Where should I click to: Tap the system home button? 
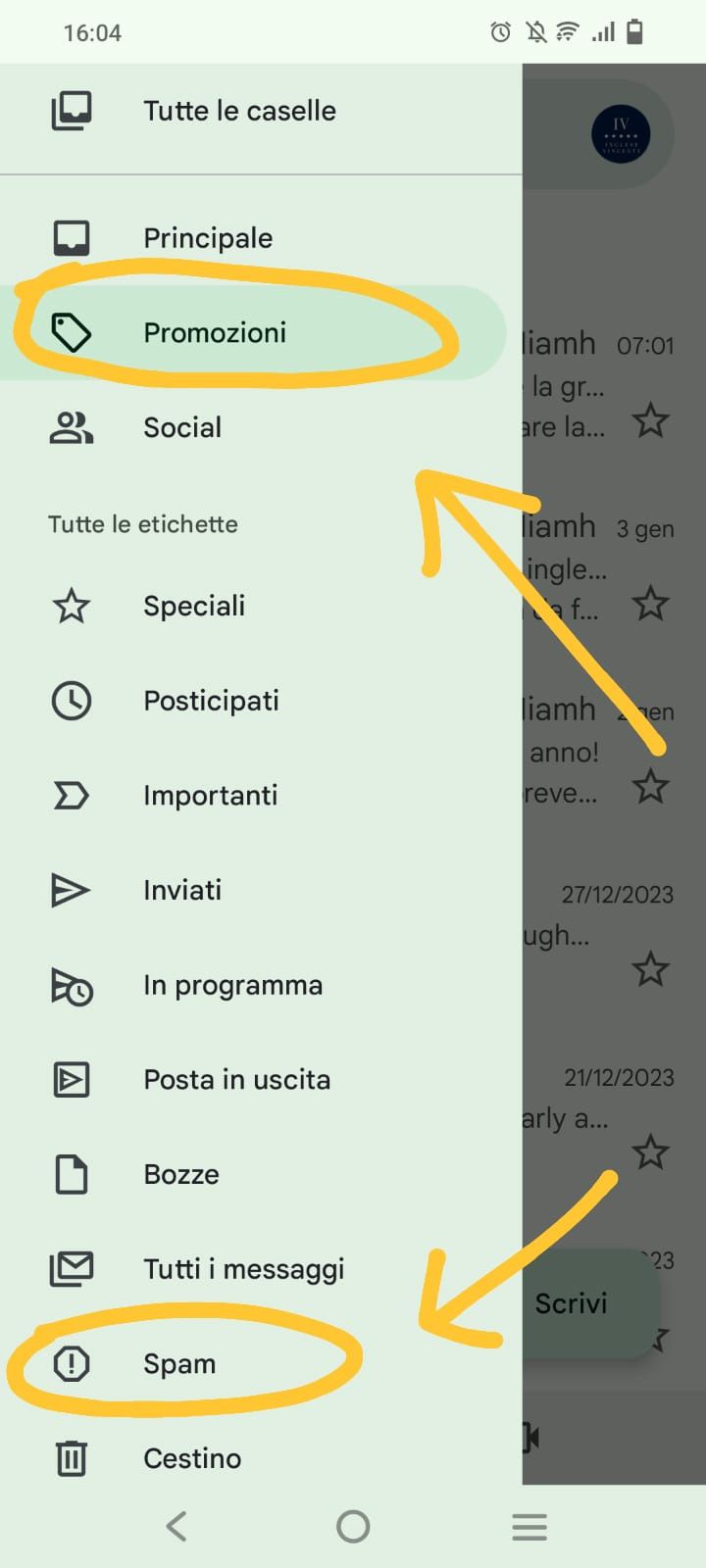pyautogui.click(x=353, y=1526)
